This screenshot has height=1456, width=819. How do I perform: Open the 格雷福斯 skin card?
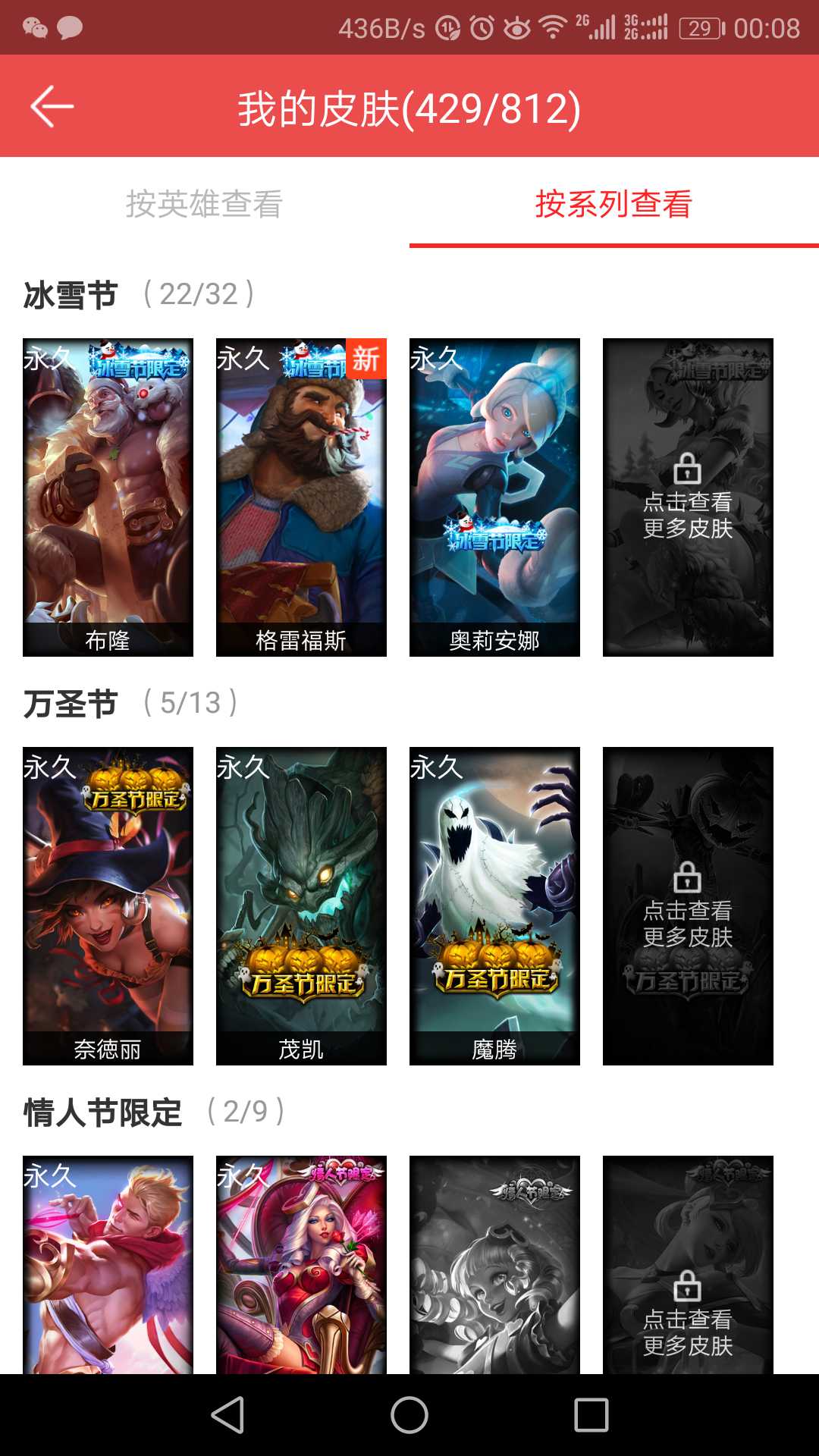(301, 497)
